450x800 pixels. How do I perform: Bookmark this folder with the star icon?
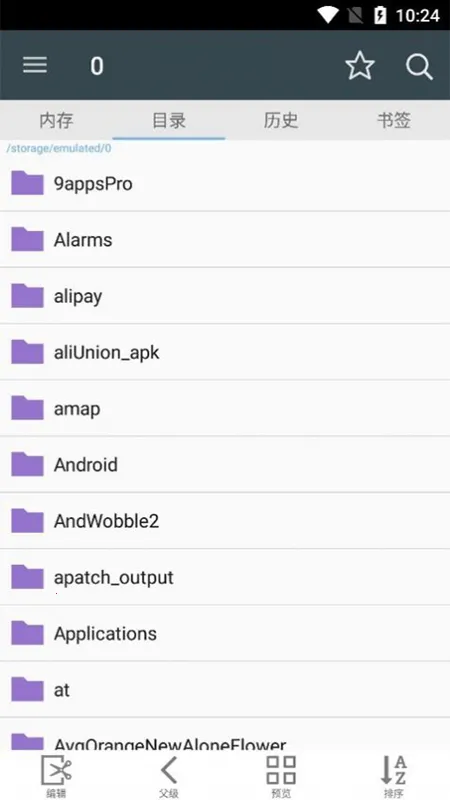click(360, 65)
